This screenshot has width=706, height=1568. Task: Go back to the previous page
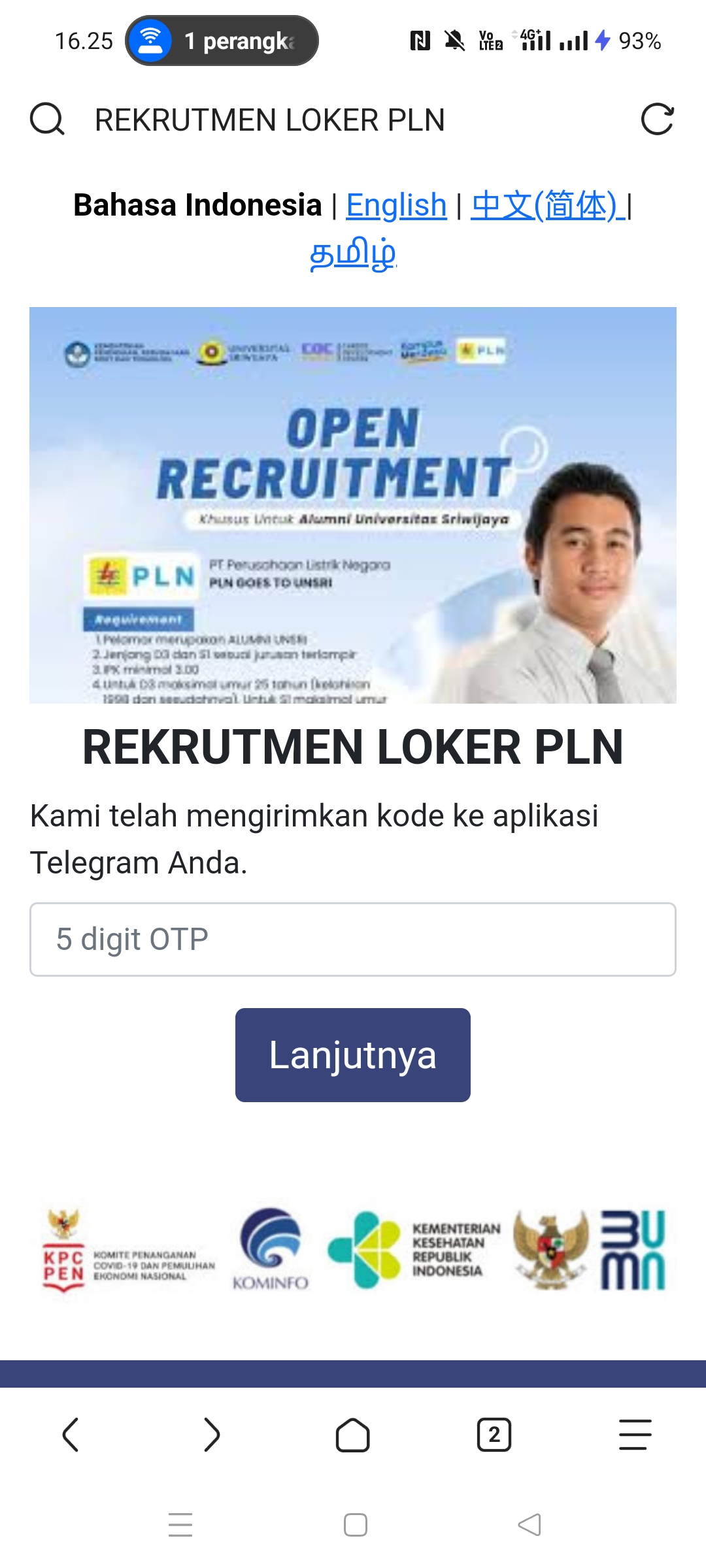pyautogui.click(x=71, y=1435)
